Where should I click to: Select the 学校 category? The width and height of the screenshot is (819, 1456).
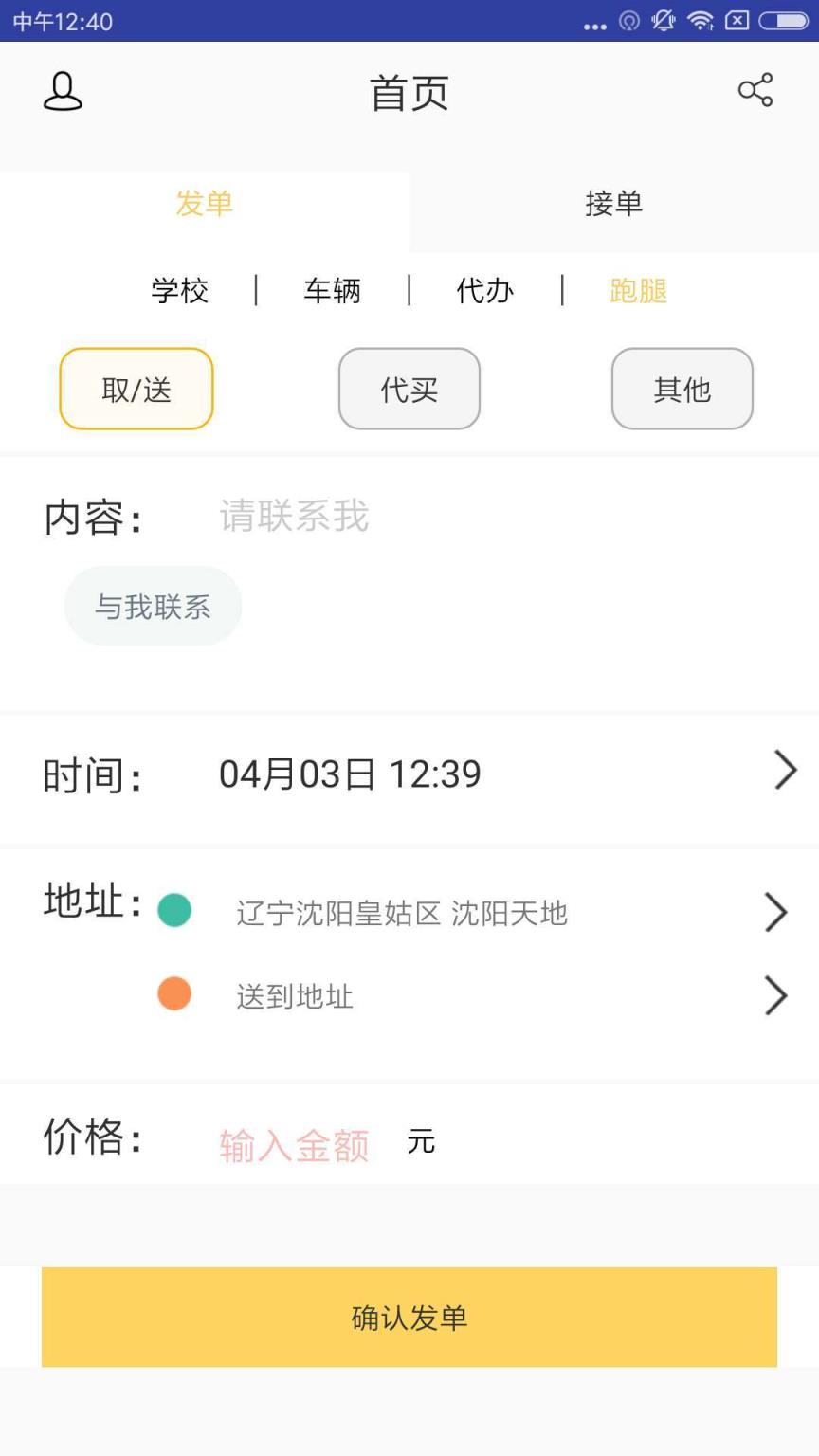(179, 291)
